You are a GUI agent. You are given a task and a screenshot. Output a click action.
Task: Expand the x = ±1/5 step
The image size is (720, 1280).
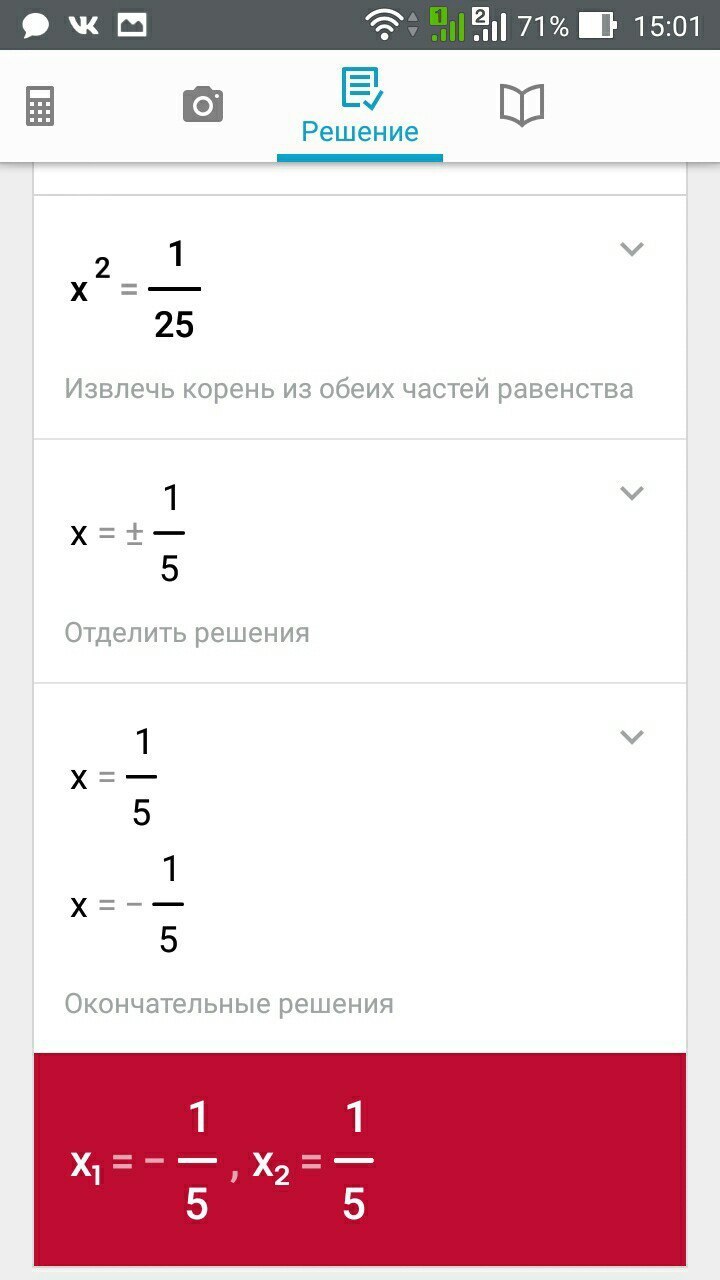631,493
